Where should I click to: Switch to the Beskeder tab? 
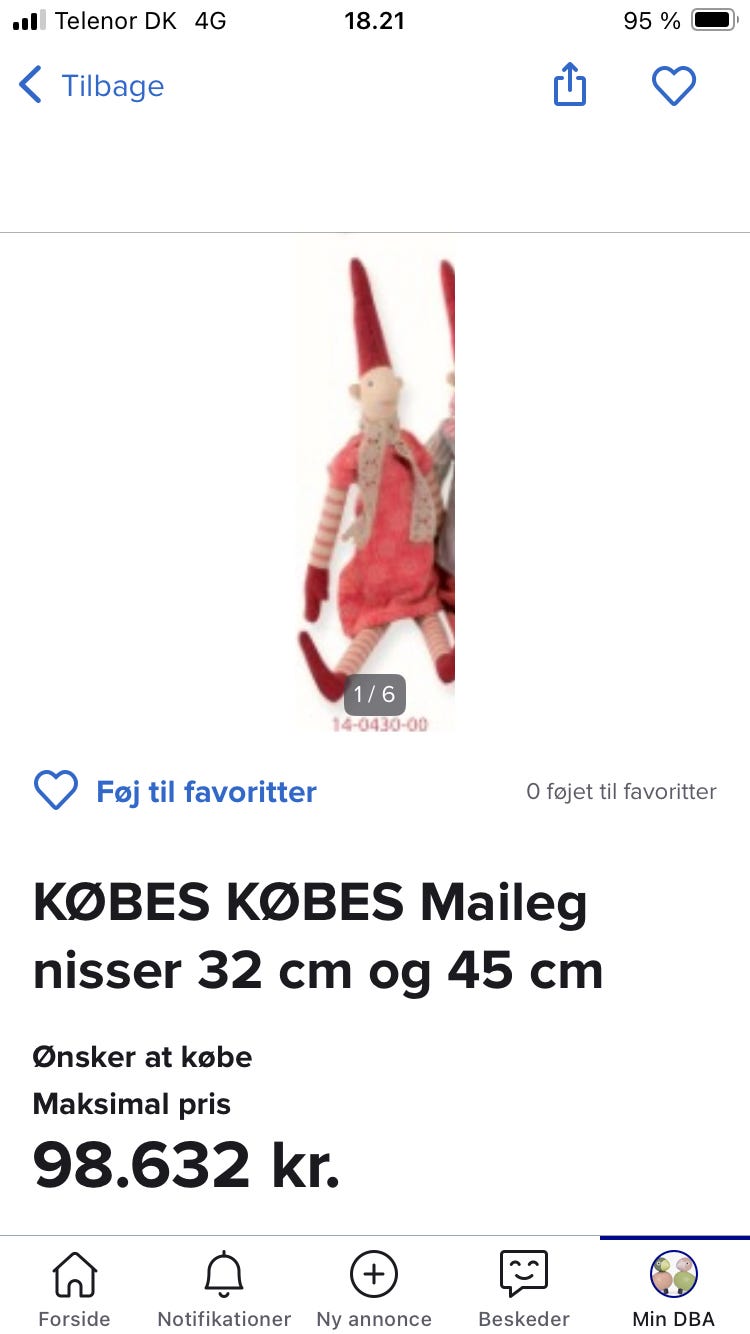click(x=523, y=1288)
